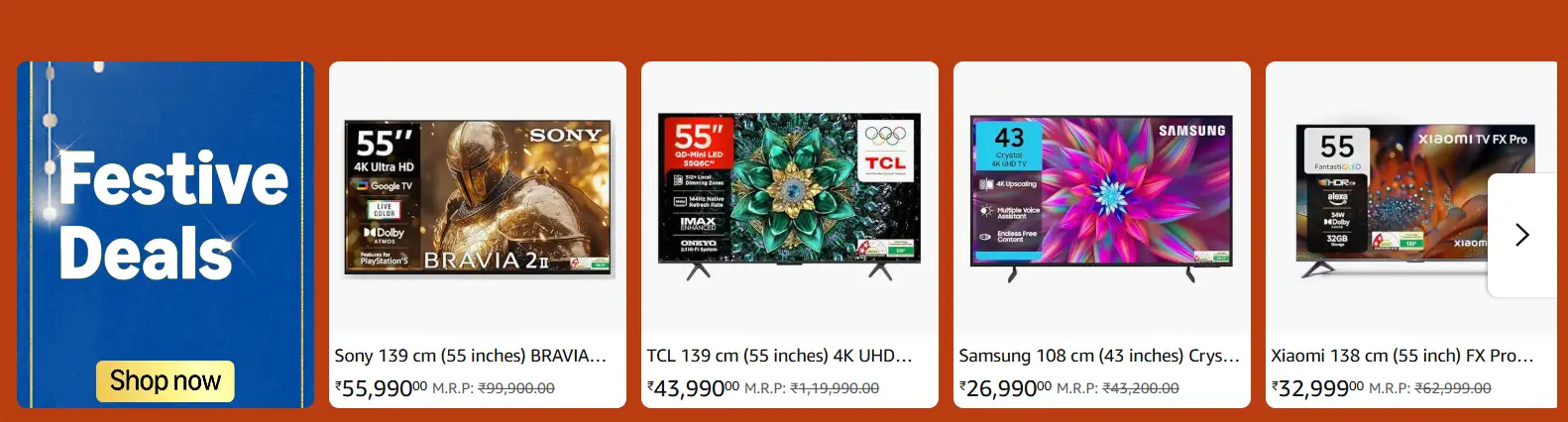Open the Sony 55 inch BRAVIA TV card
Image resolution: width=1568 pixels, height=422 pixels.
coord(477,198)
